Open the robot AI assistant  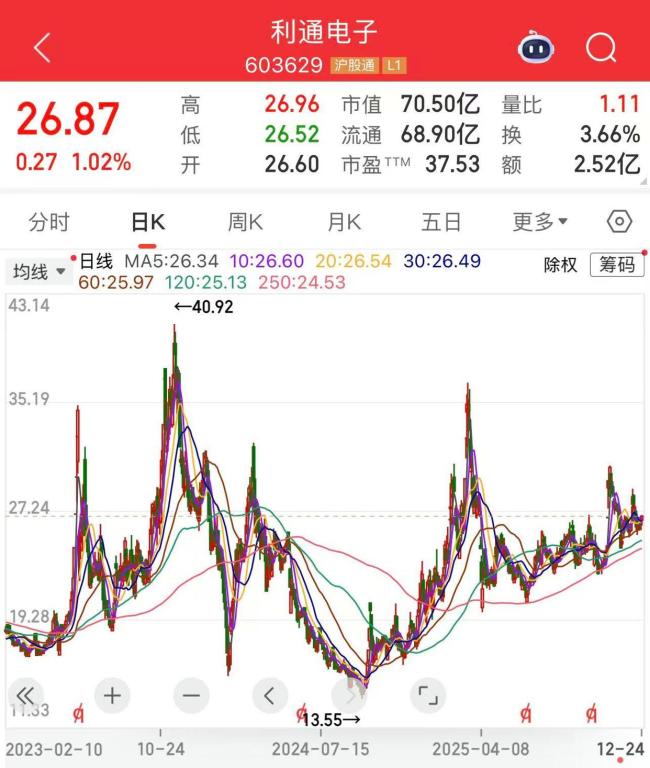535,46
